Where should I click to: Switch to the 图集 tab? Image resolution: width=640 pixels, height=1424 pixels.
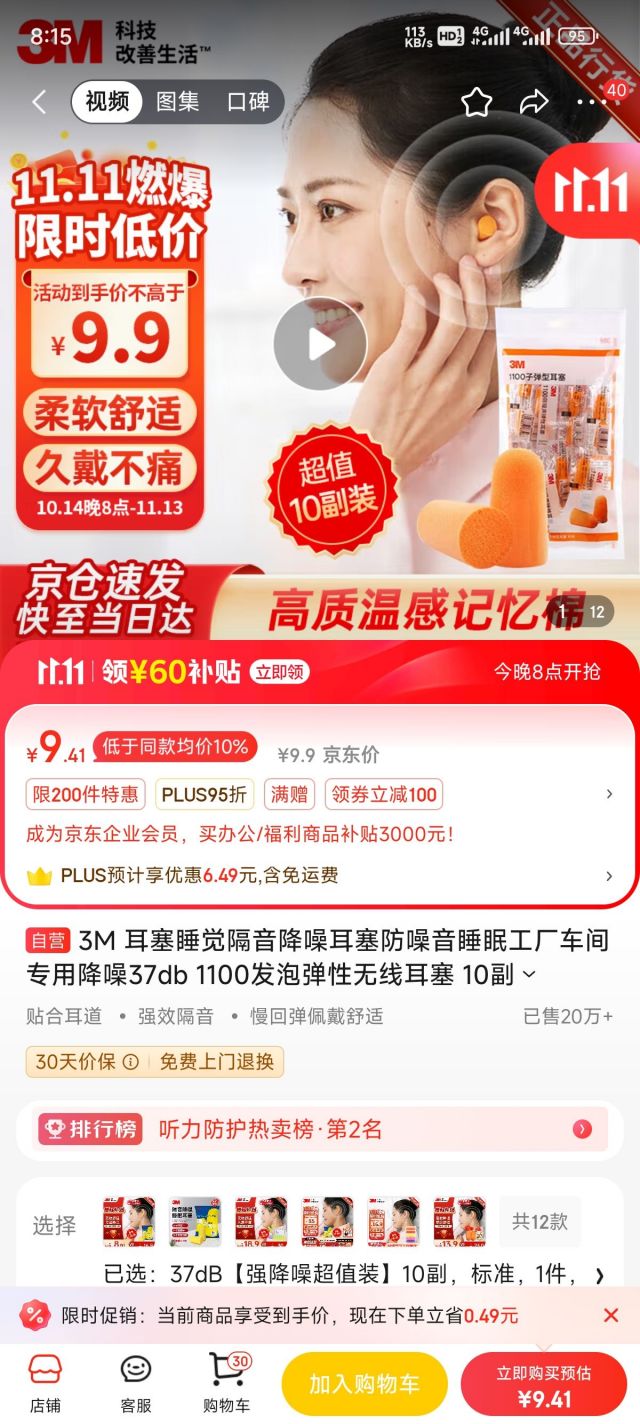click(x=178, y=101)
